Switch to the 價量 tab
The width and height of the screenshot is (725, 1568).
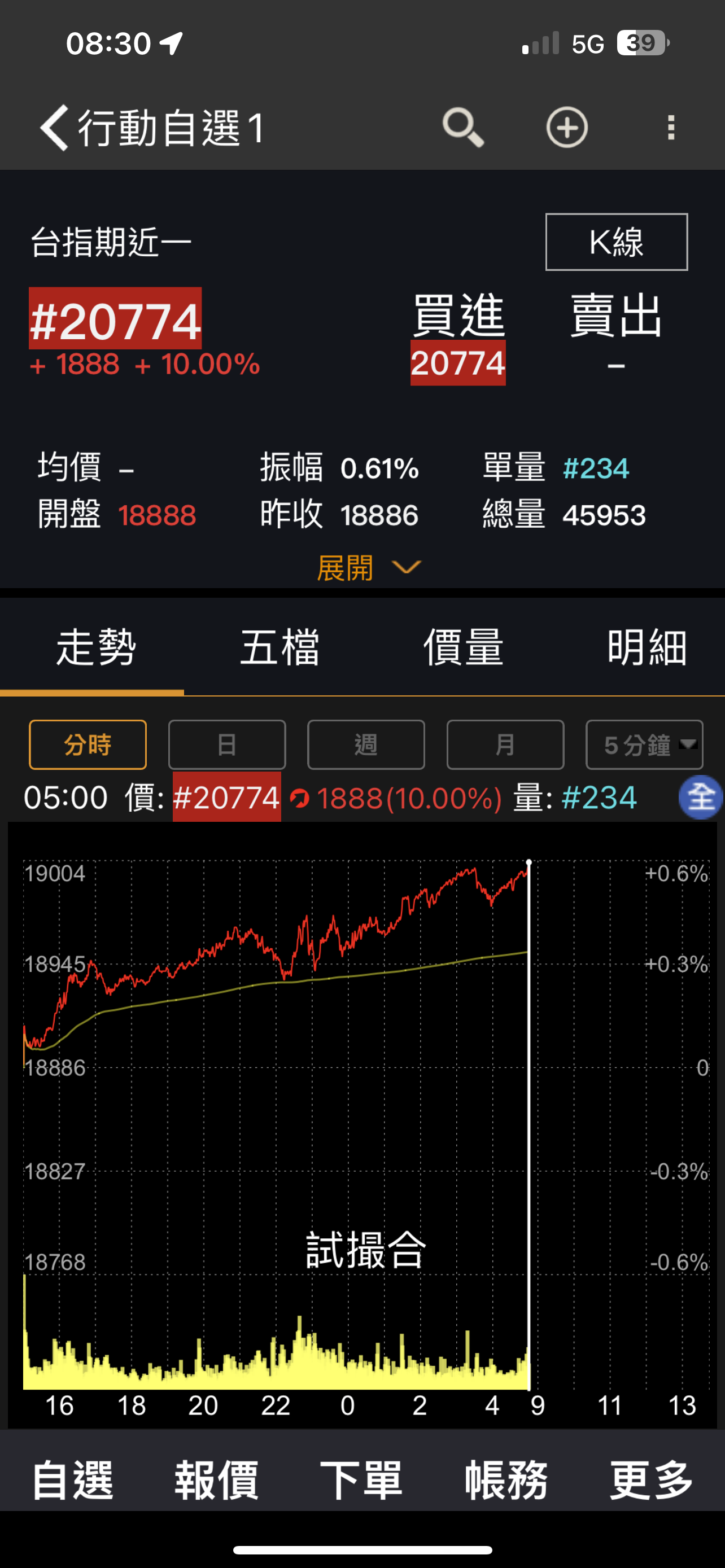(463, 646)
